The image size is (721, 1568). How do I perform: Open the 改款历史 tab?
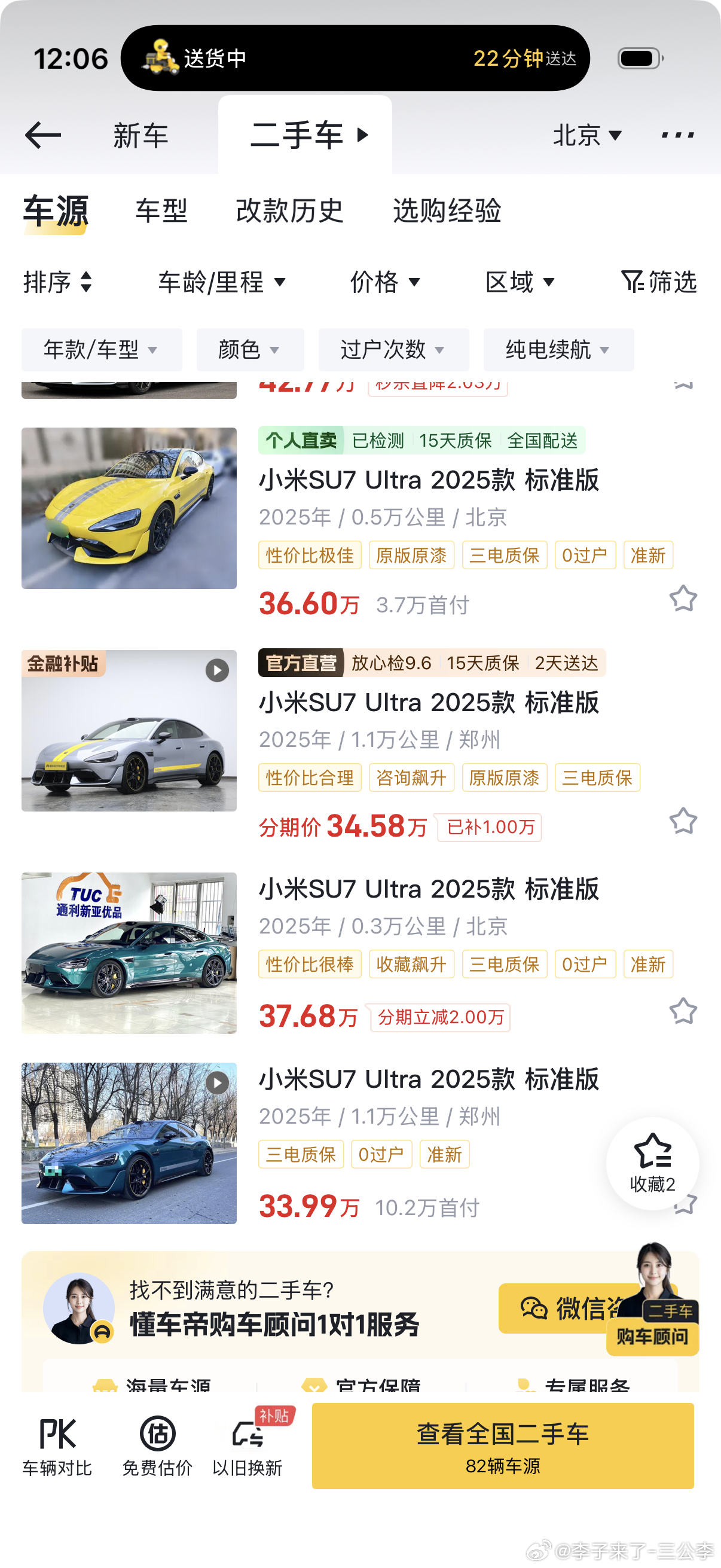(x=289, y=211)
